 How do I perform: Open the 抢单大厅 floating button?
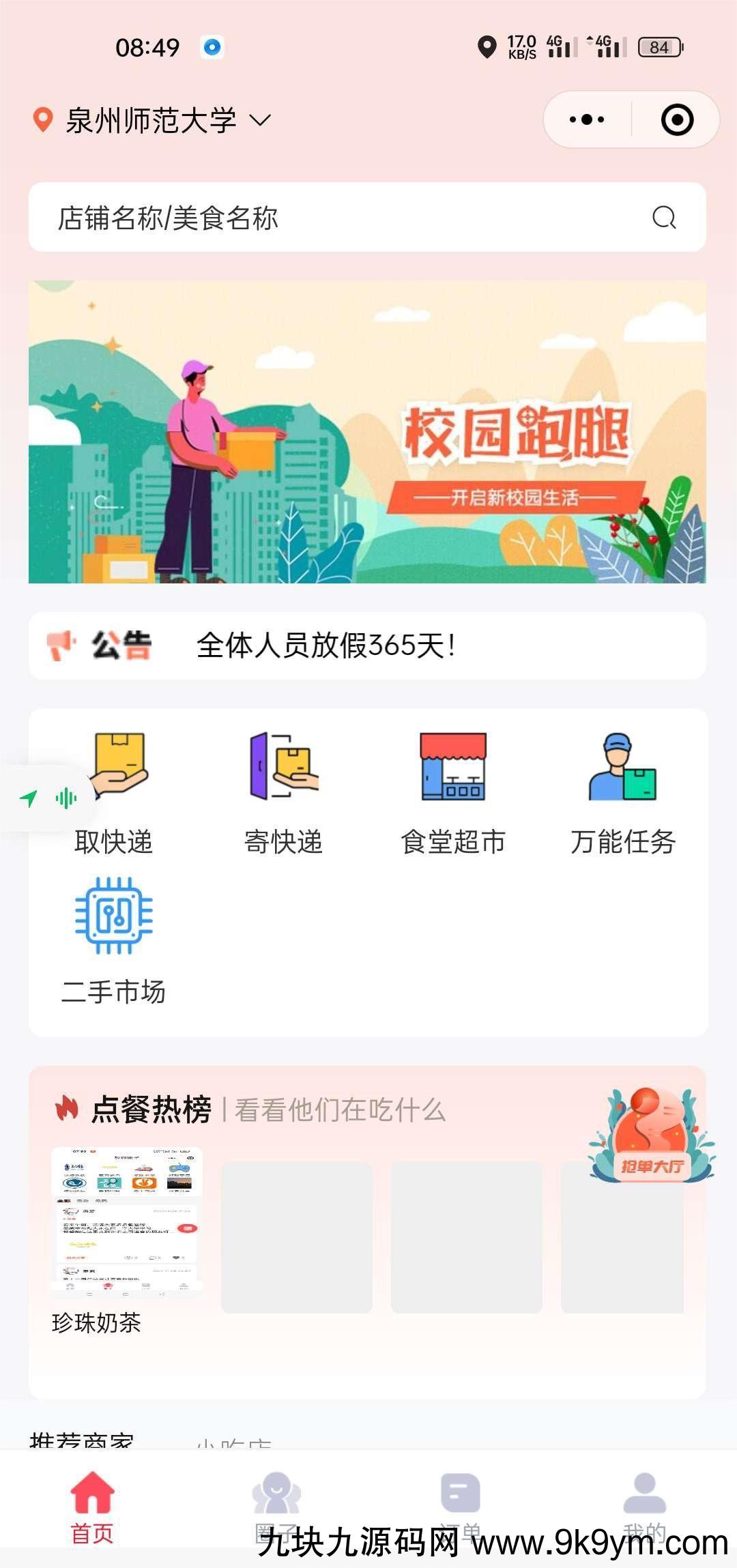tap(652, 1136)
